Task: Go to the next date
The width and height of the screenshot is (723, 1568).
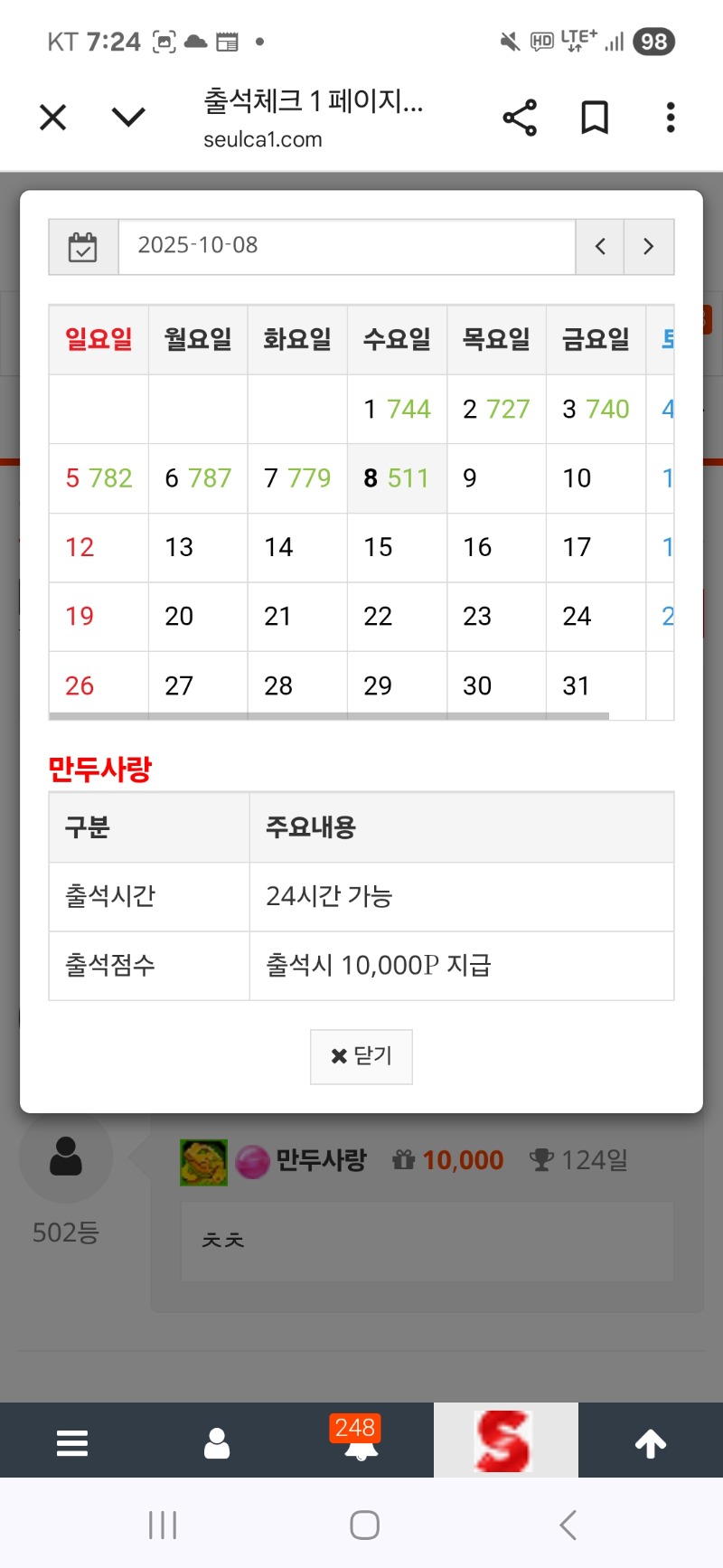Action: 648,246
